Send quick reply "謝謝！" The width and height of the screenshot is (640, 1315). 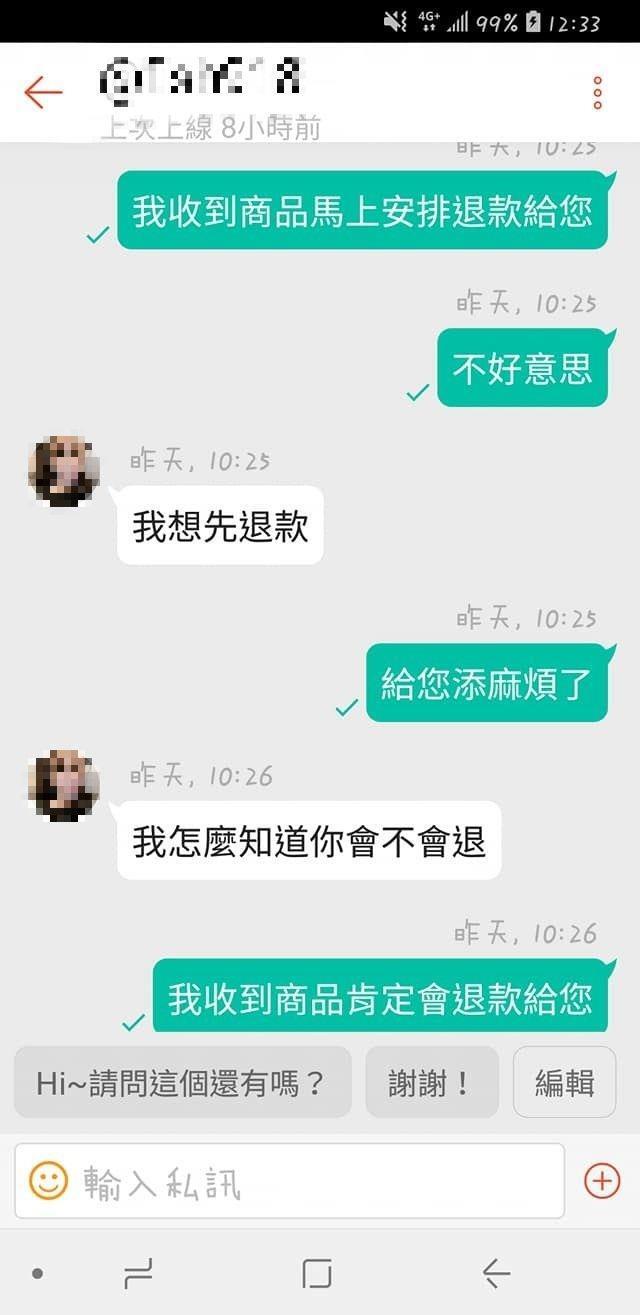431,1082
